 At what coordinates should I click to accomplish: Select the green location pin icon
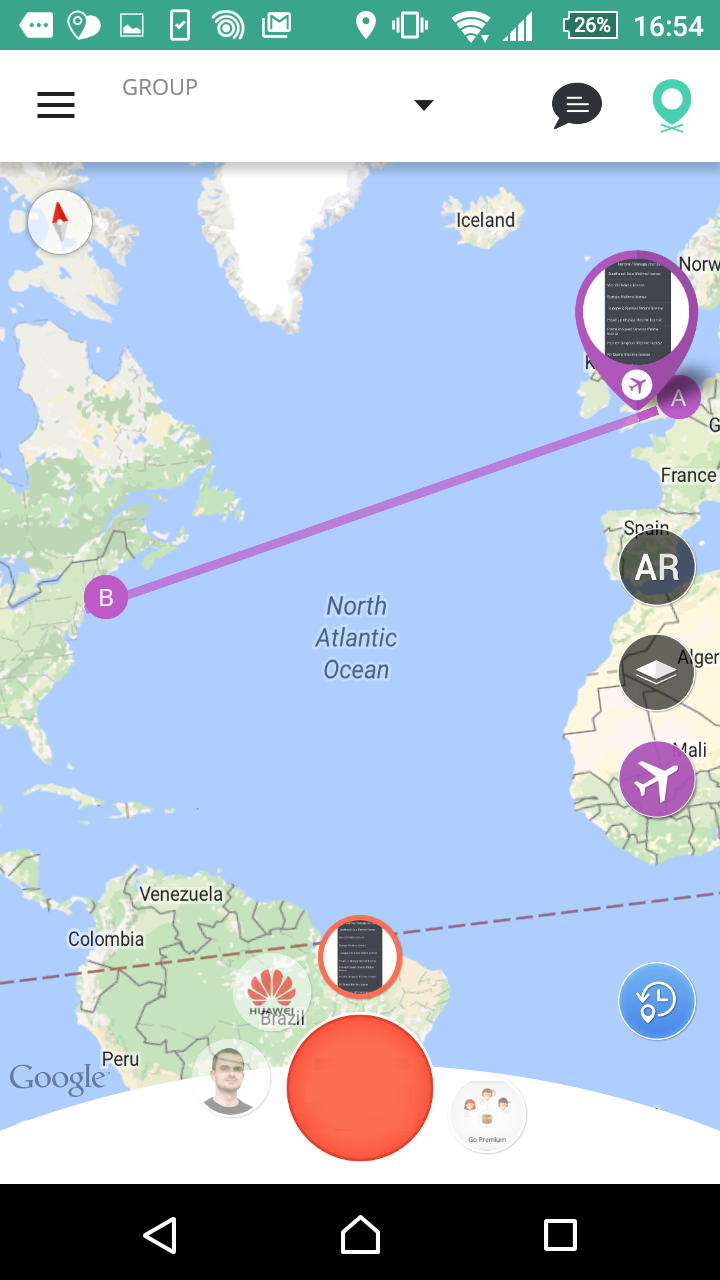[x=671, y=104]
